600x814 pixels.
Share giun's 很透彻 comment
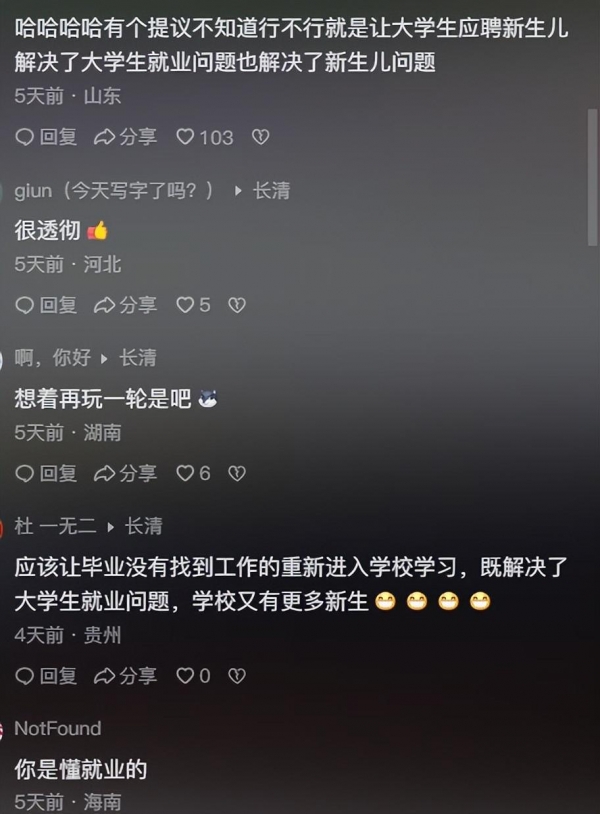point(125,305)
